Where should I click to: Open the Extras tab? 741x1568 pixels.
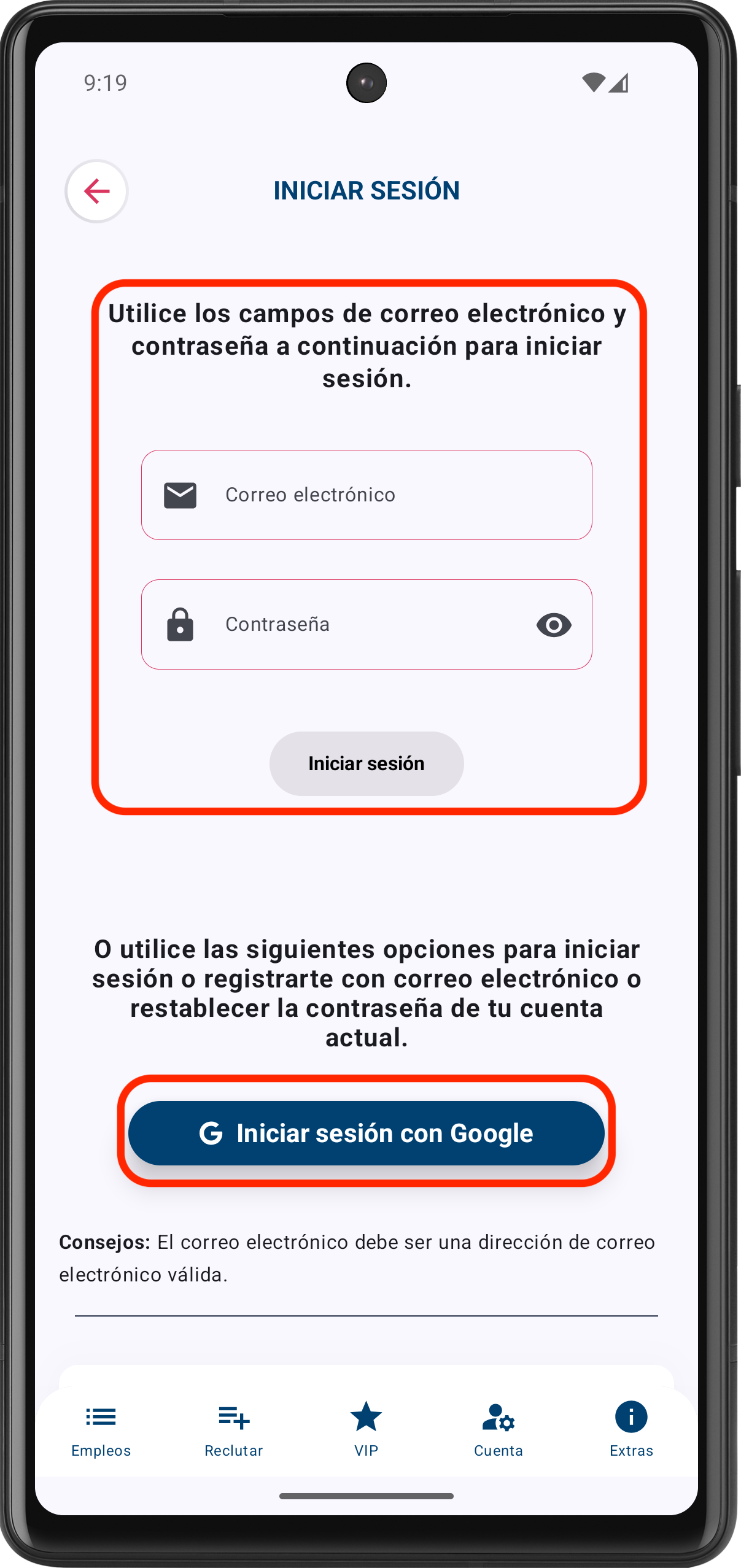pyautogui.click(x=631, y=1429)
